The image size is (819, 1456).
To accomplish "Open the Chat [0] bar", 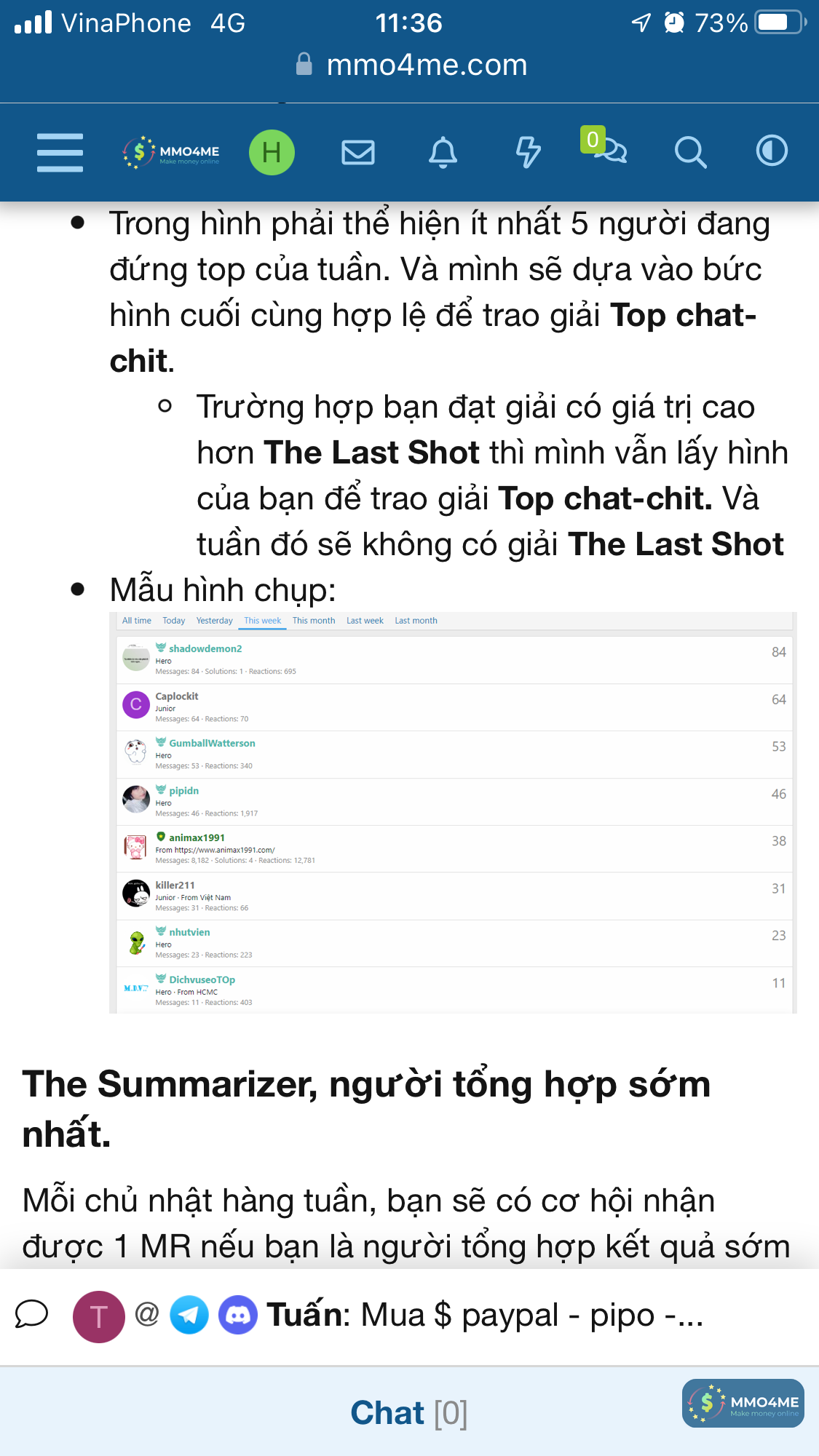I will 408,1412.
